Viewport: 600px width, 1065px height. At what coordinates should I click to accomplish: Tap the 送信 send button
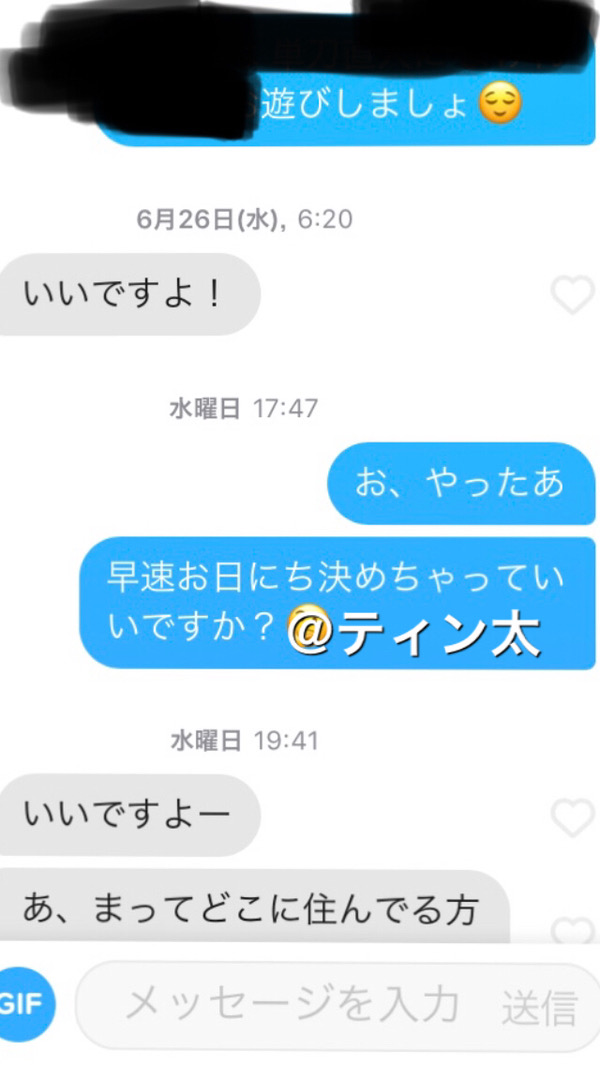[x=540, y=1007]
